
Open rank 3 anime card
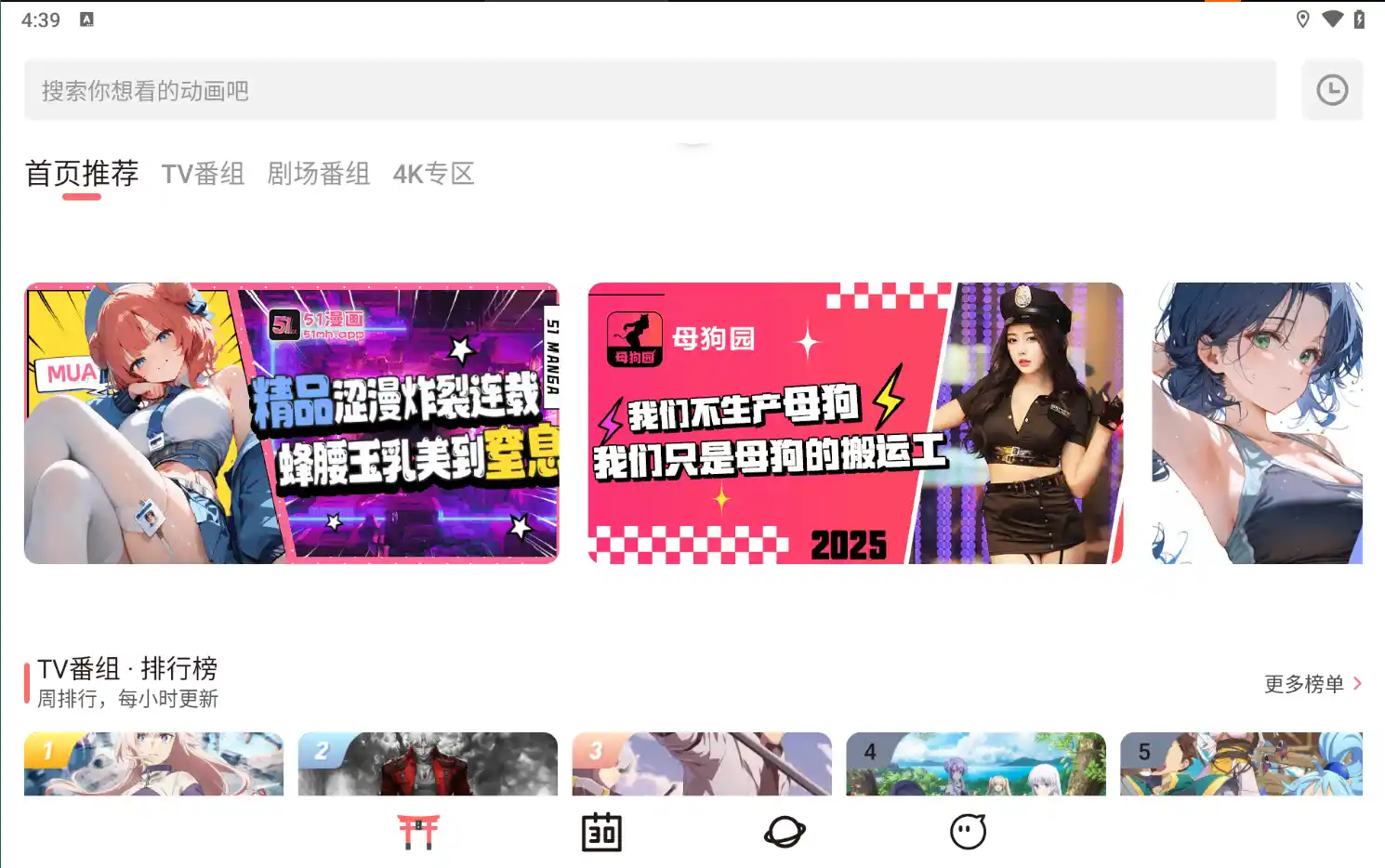(701, 764)
